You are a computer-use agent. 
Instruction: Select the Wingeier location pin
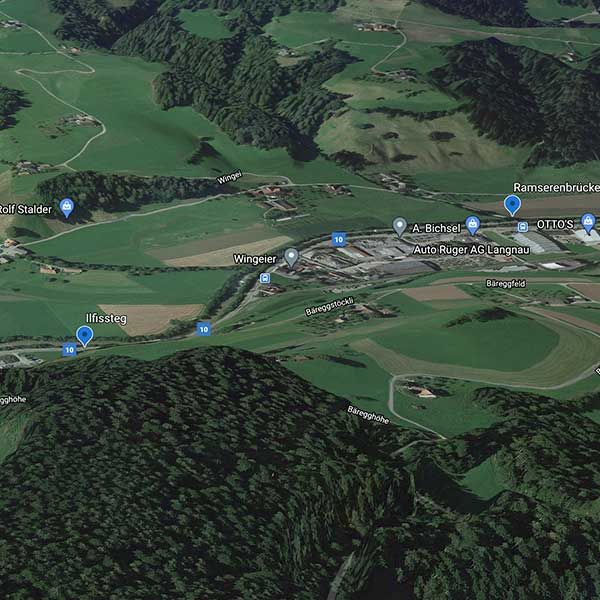291,257
